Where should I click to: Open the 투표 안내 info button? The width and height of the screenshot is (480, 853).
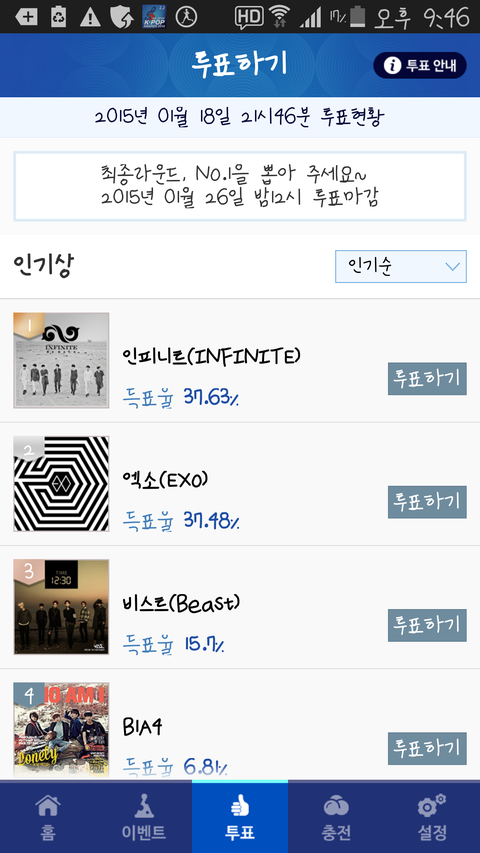click(420, 65)
